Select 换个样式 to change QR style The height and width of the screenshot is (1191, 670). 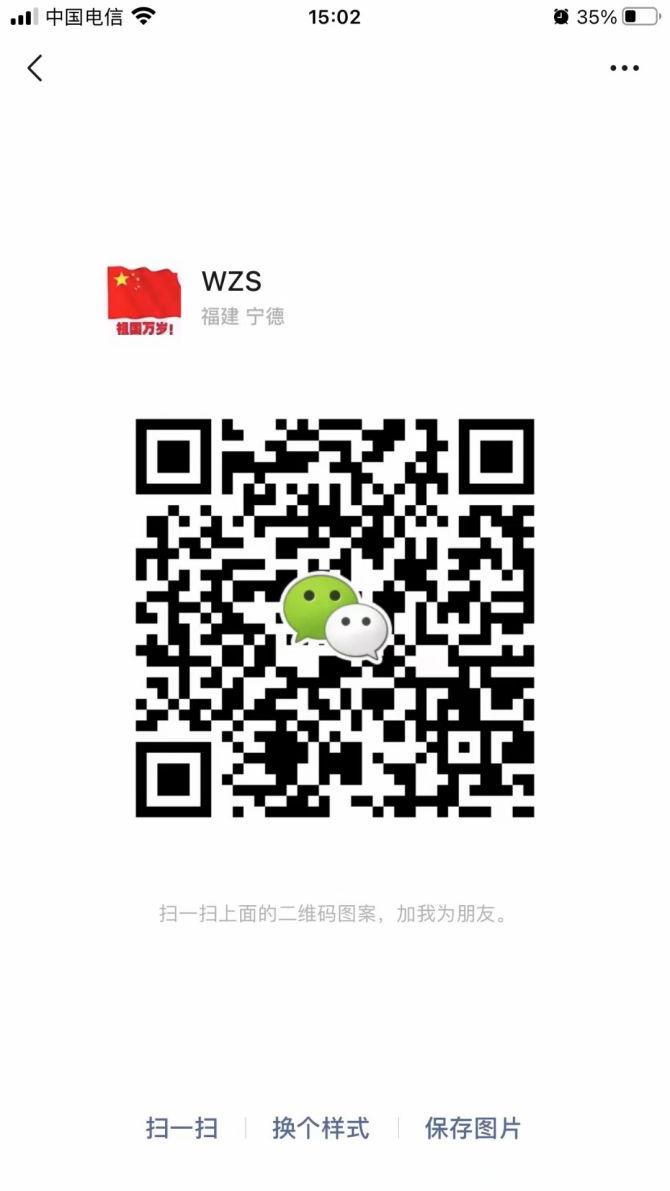pyautogui.click(x=321, y=1128)
